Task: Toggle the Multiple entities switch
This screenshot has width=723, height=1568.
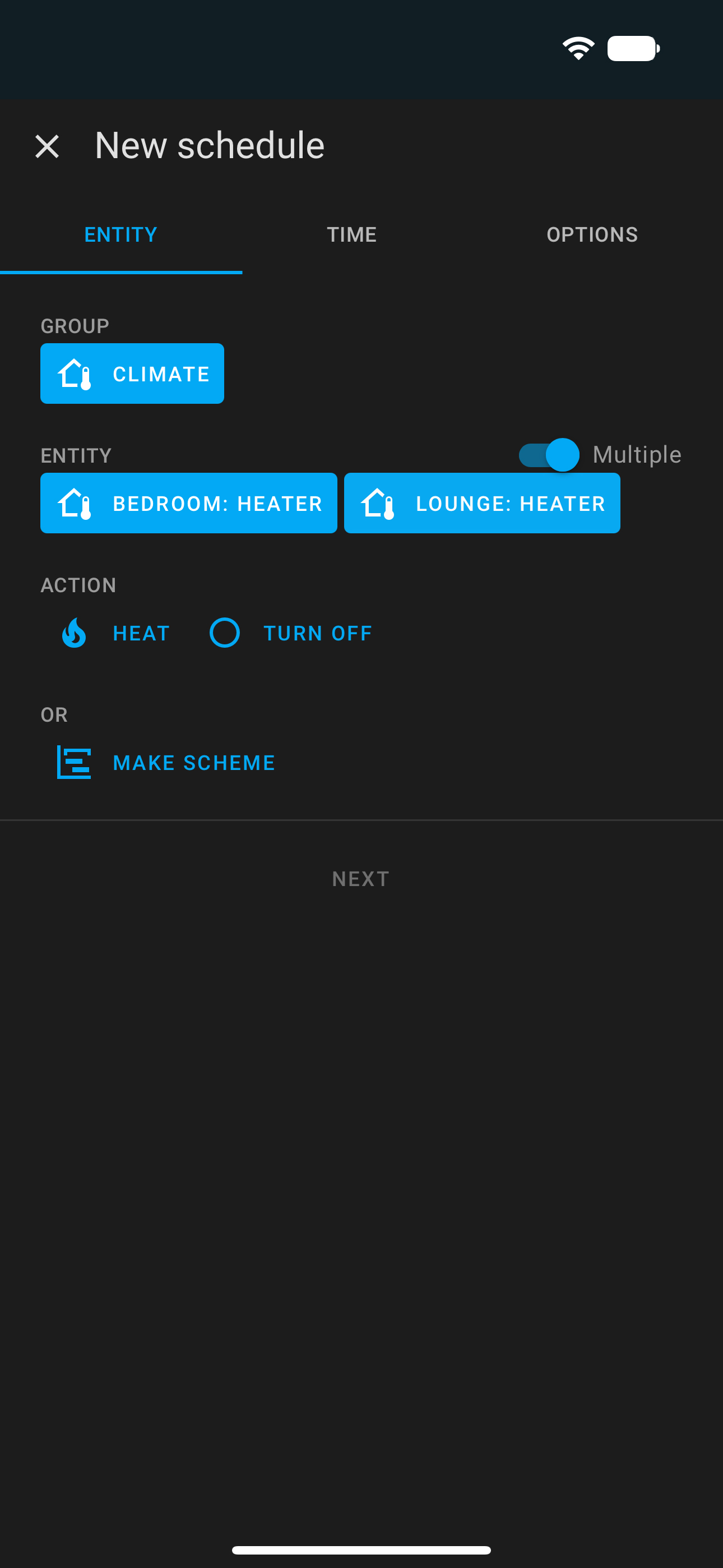Action: click(x=548, y=455)
